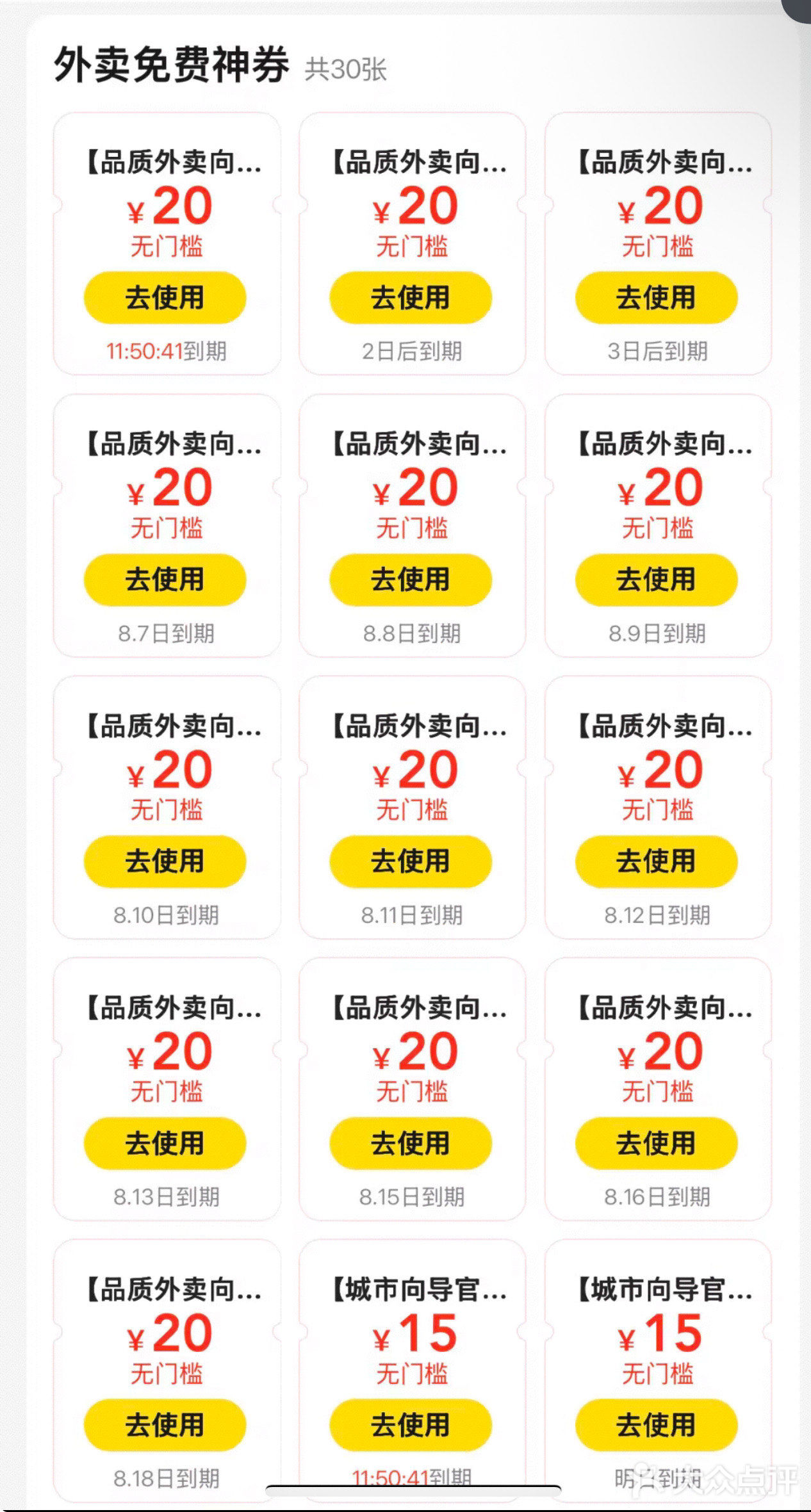Redeem the coupon expiring in 3 days
This screenshot has width=811, height=1512.
pos(657,298)
